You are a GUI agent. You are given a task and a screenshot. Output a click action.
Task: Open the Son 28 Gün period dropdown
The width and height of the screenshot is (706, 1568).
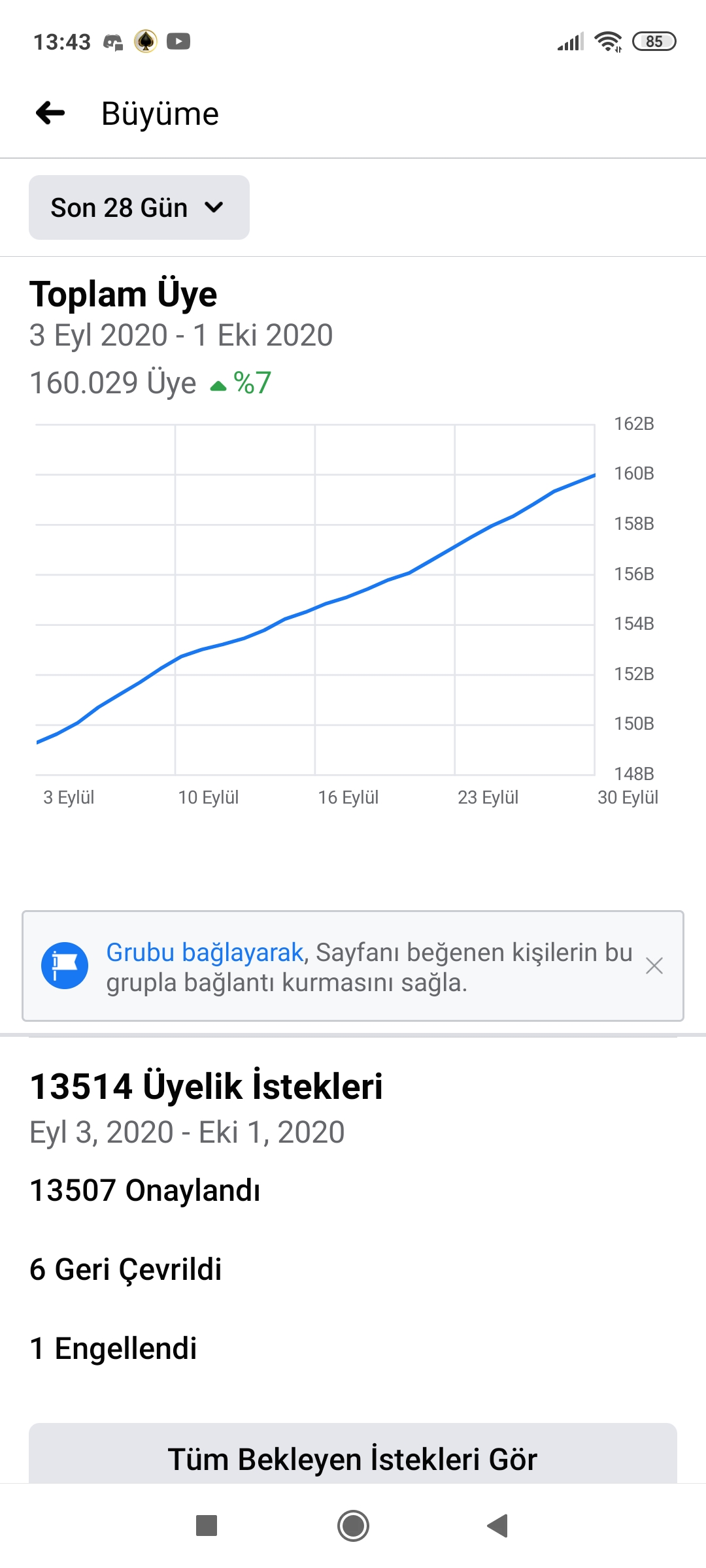[139, 207]
